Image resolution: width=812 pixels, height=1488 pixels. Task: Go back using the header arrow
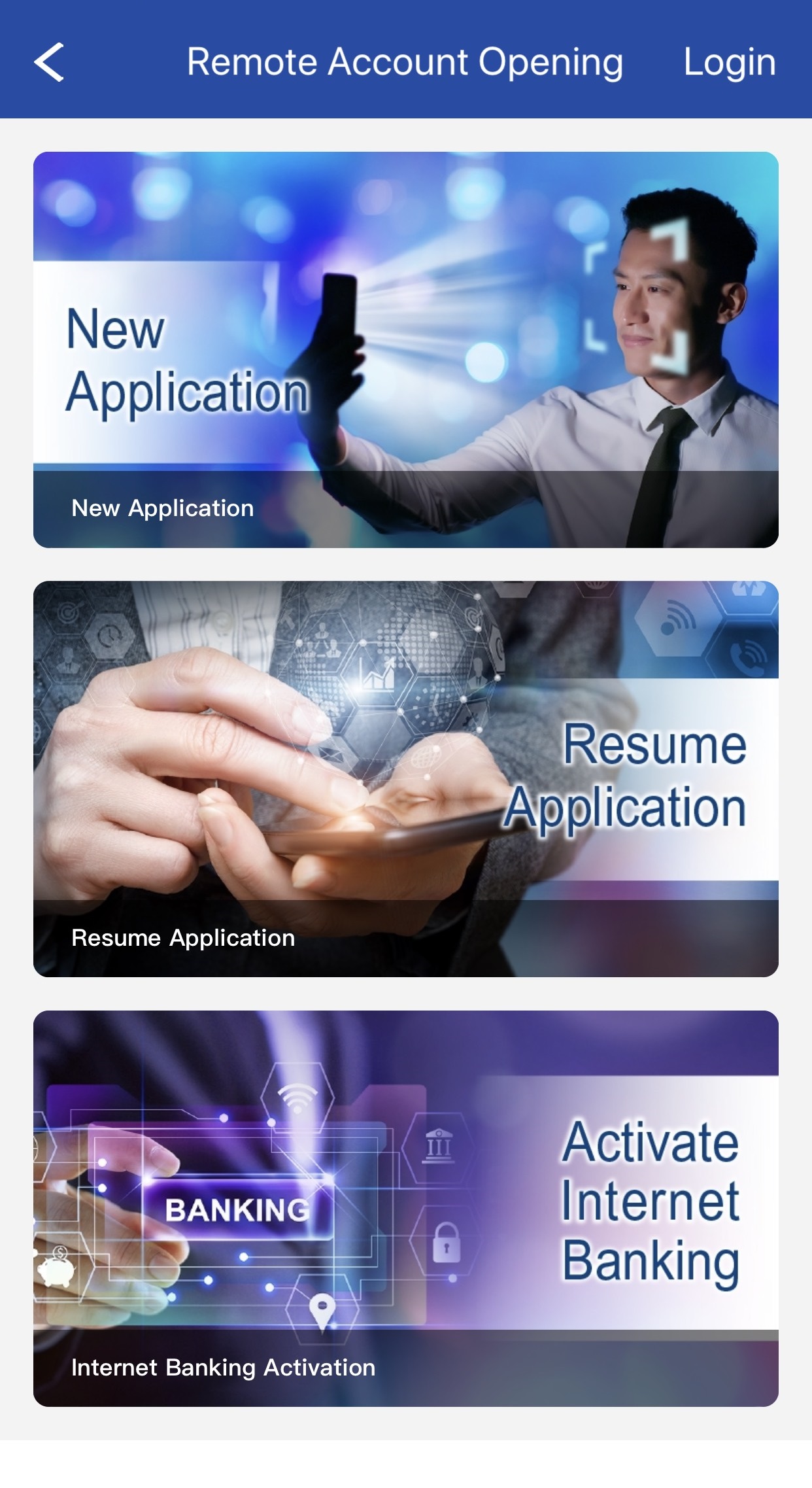tap(49, 62)
